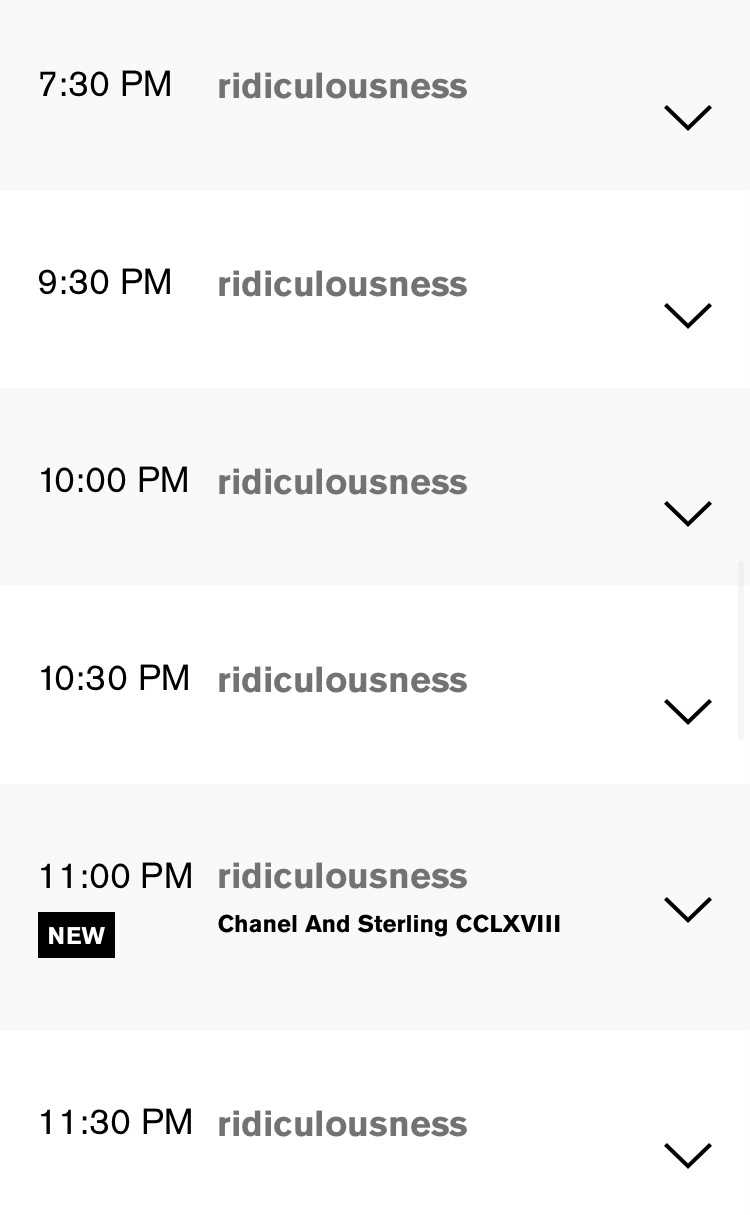Expand the 11:30 PM ridiculousness listing
750x1215 pixels.
(x=688, y=1155)
